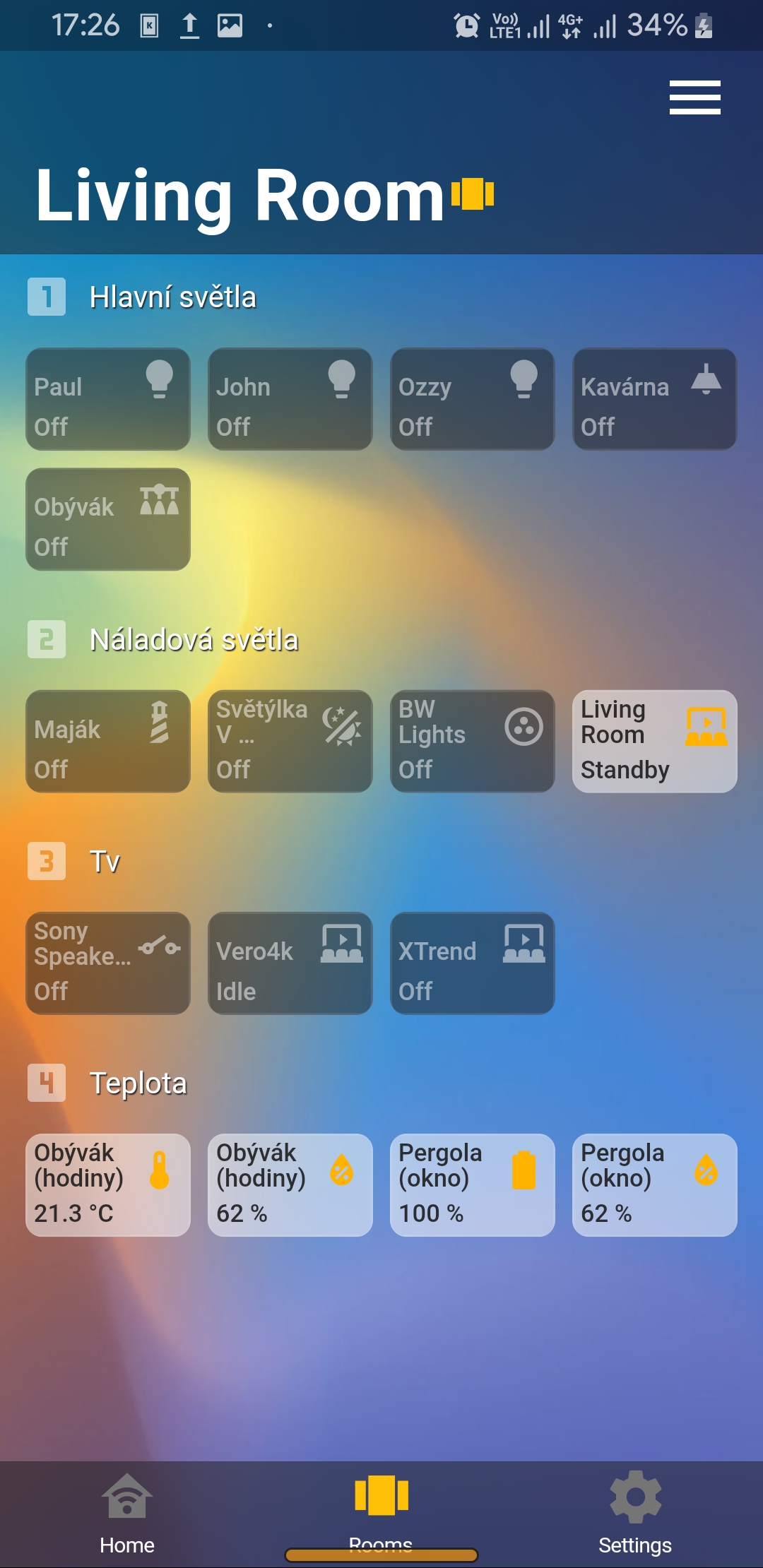Toggle the Sony Speaker switch
The image size is (763, 1568).
point(108,963)
